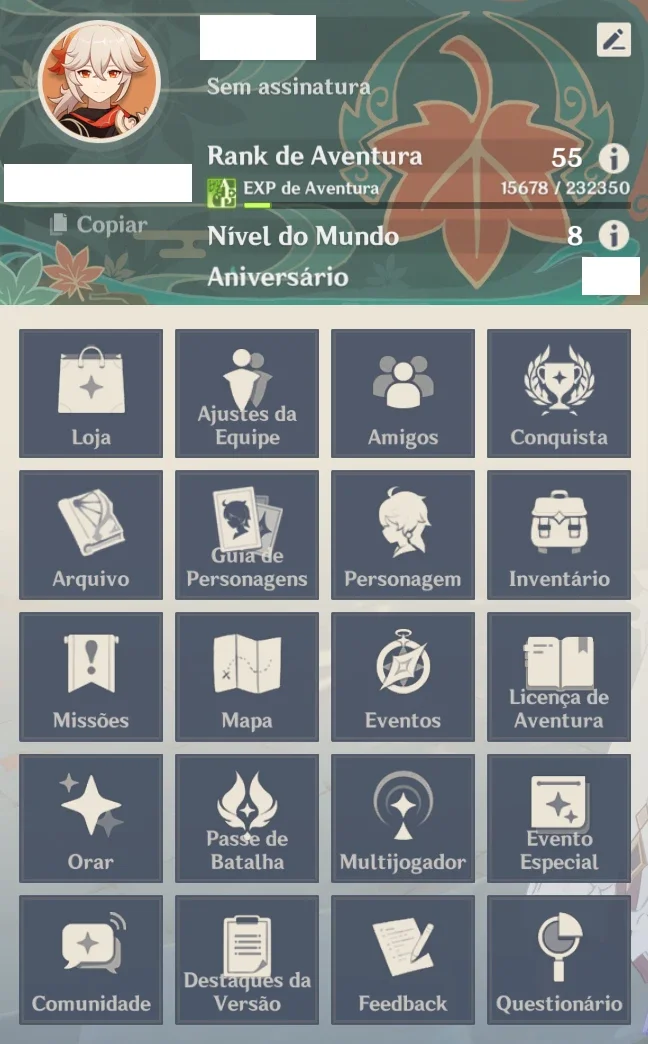This screenshot has width=648, height=1044.
Task: Open Guia de Personagens
Action: pos(247,535)
